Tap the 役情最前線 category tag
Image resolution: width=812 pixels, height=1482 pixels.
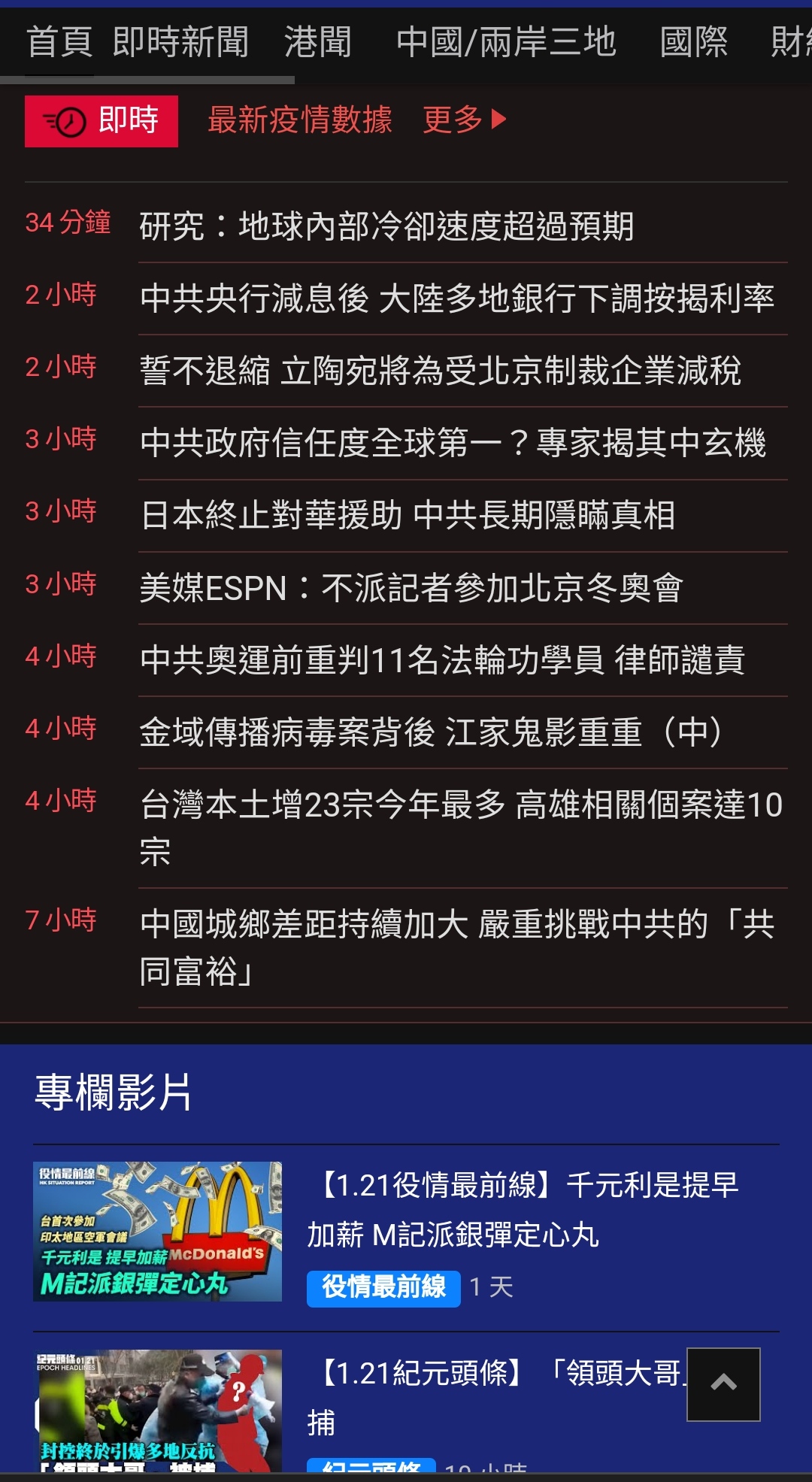coord(383,1287)
